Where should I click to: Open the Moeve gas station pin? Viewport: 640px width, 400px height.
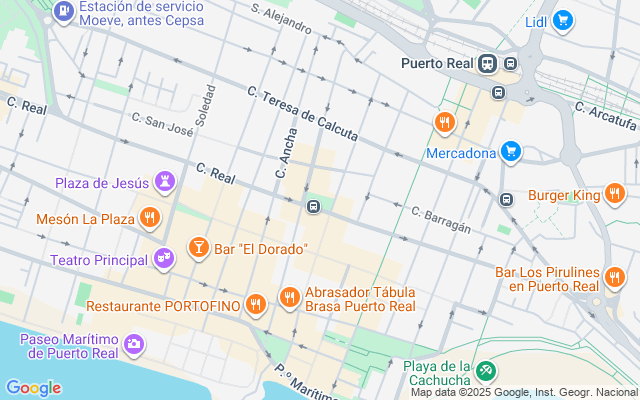coord(64,12)
